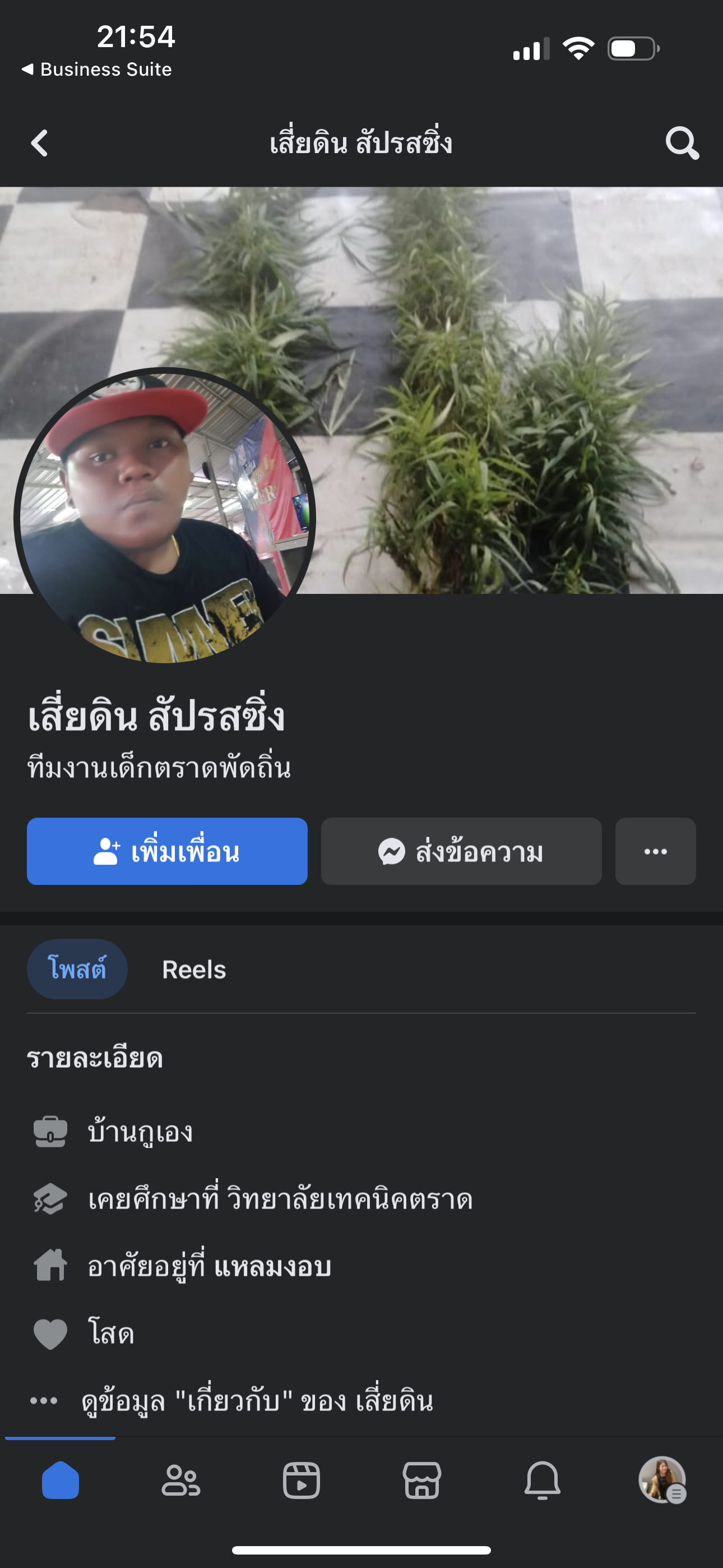Viewport: 723px width, 1568px height.
Task: Open the Friends tab in bottom bar
Action: 180,1481
